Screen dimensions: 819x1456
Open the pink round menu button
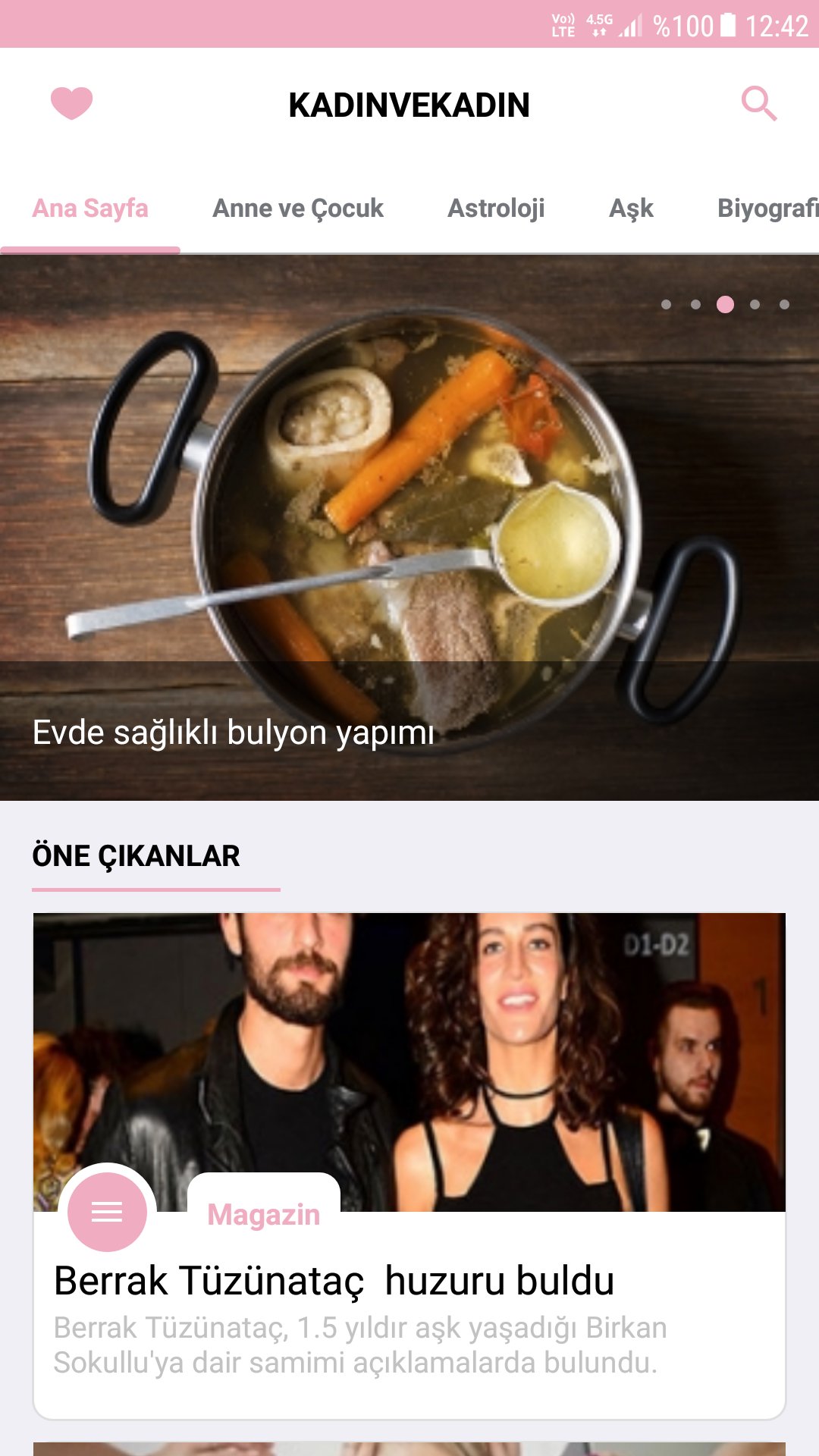(107, 1212)
